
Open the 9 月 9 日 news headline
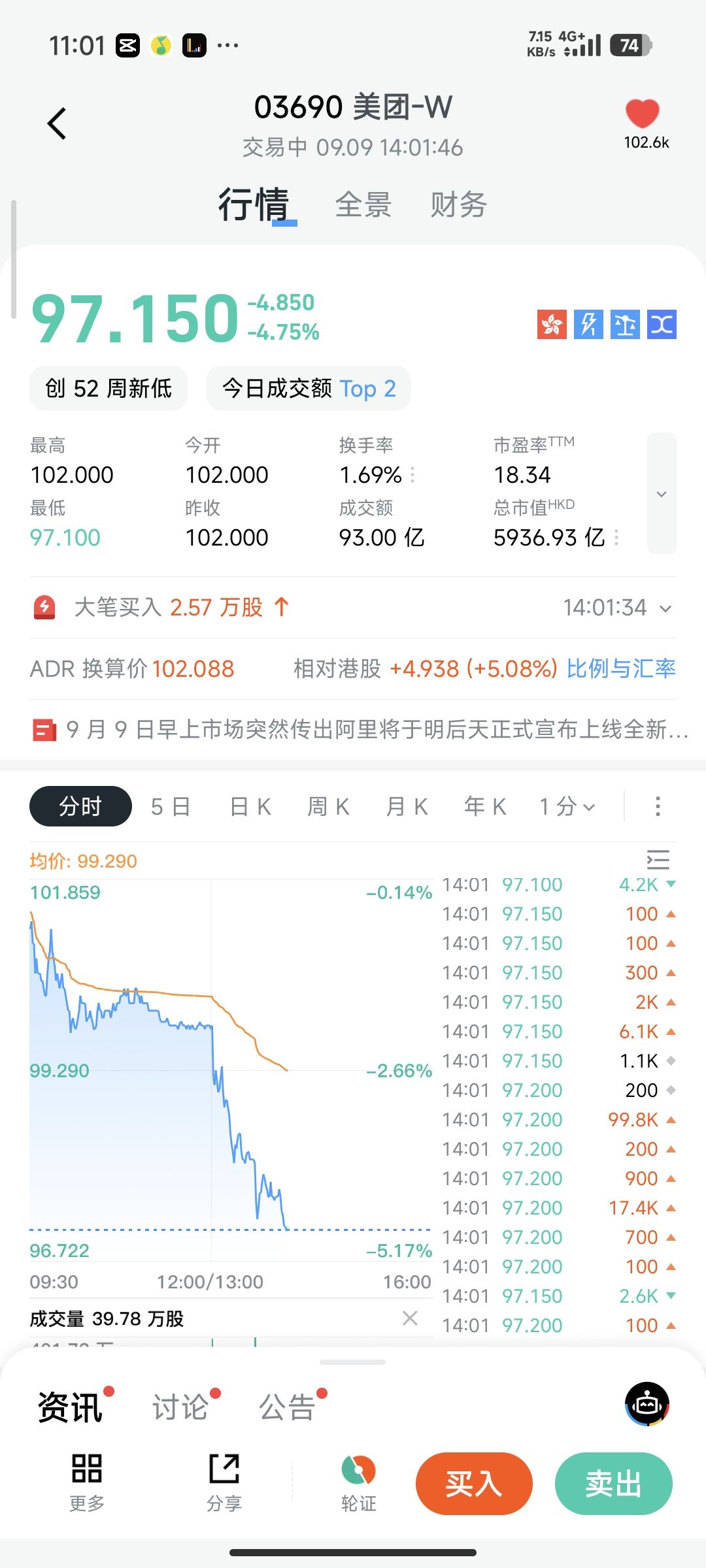(x=360, y=729)
